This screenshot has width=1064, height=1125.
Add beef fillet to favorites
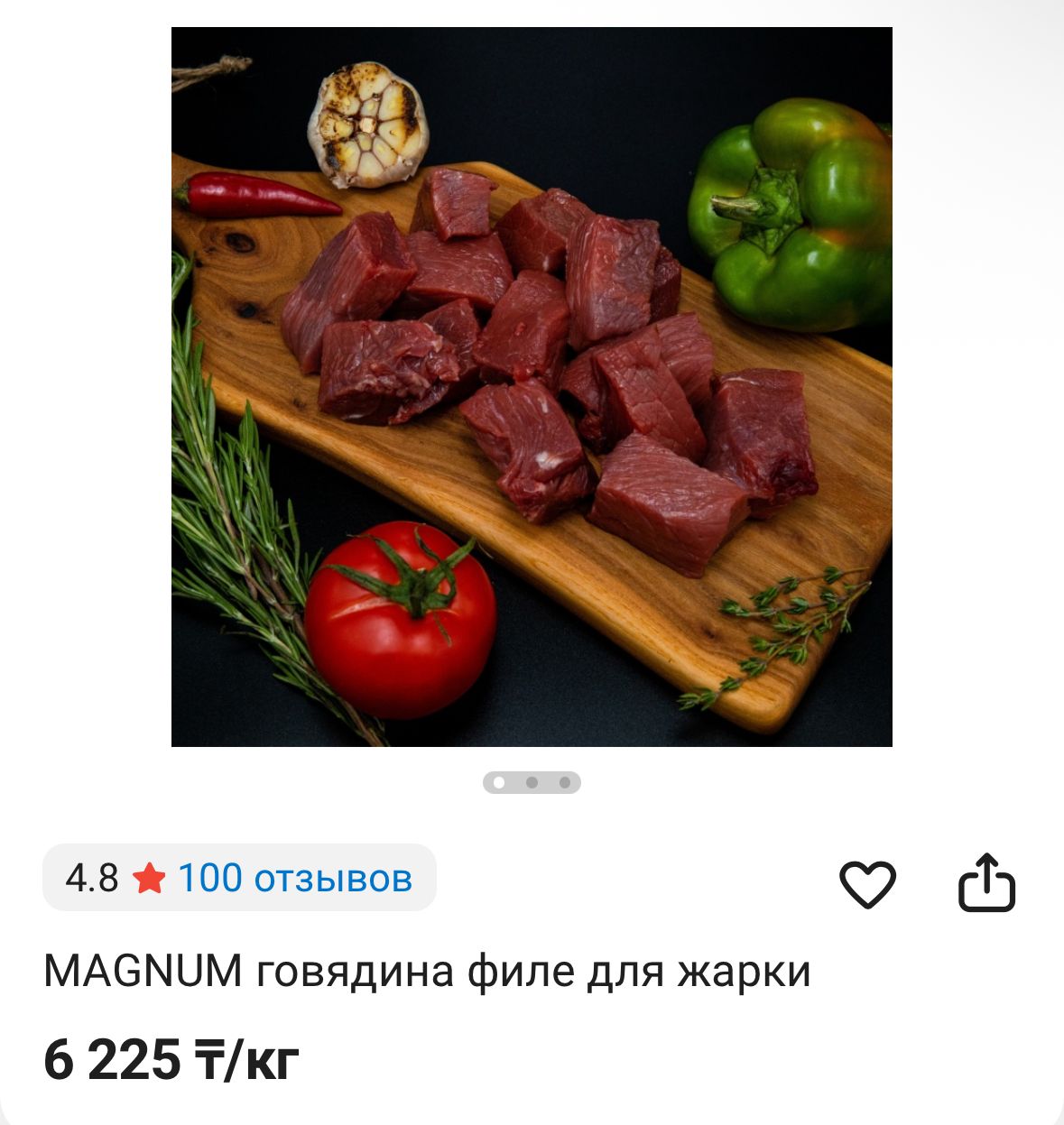pos(867,884)
